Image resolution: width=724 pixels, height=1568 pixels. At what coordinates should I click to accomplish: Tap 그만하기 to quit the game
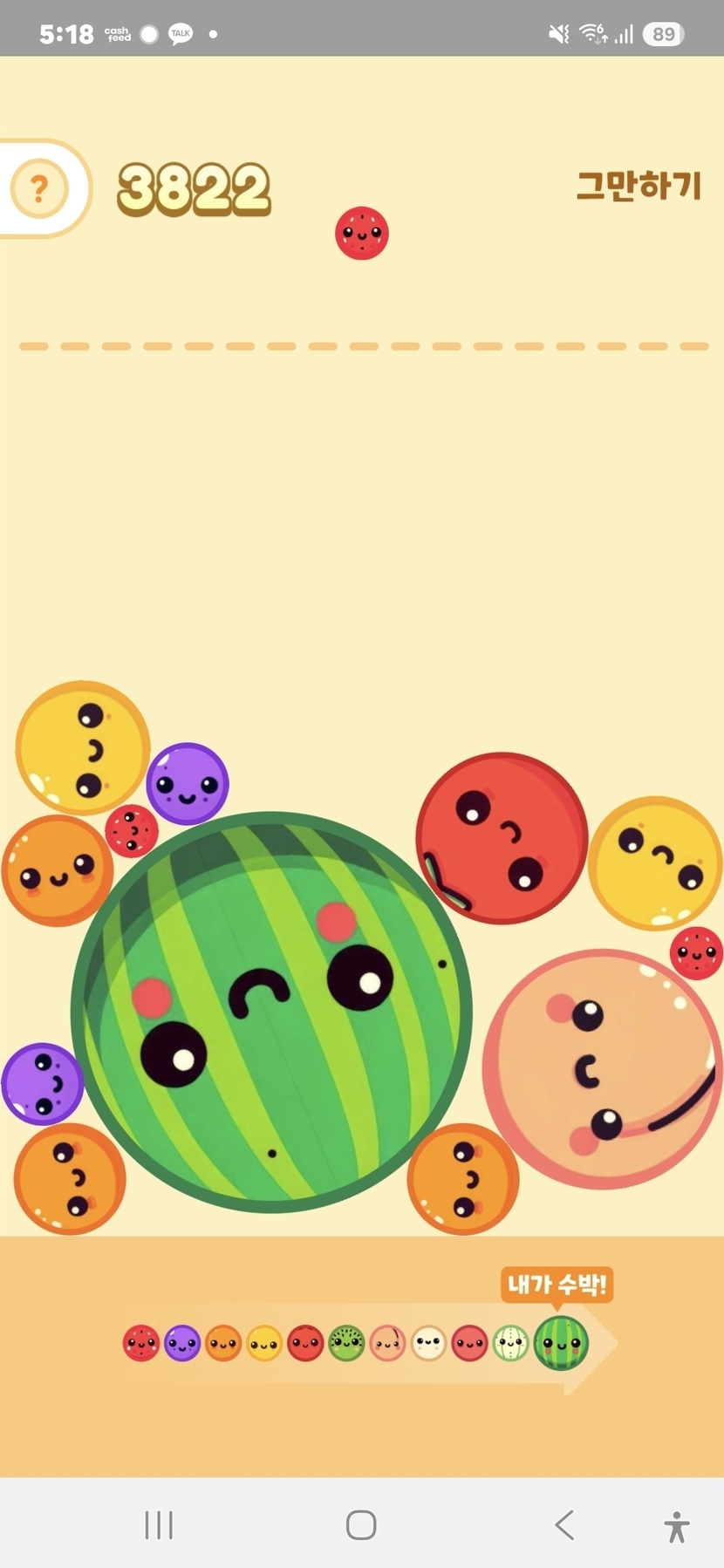coord(639,186)
